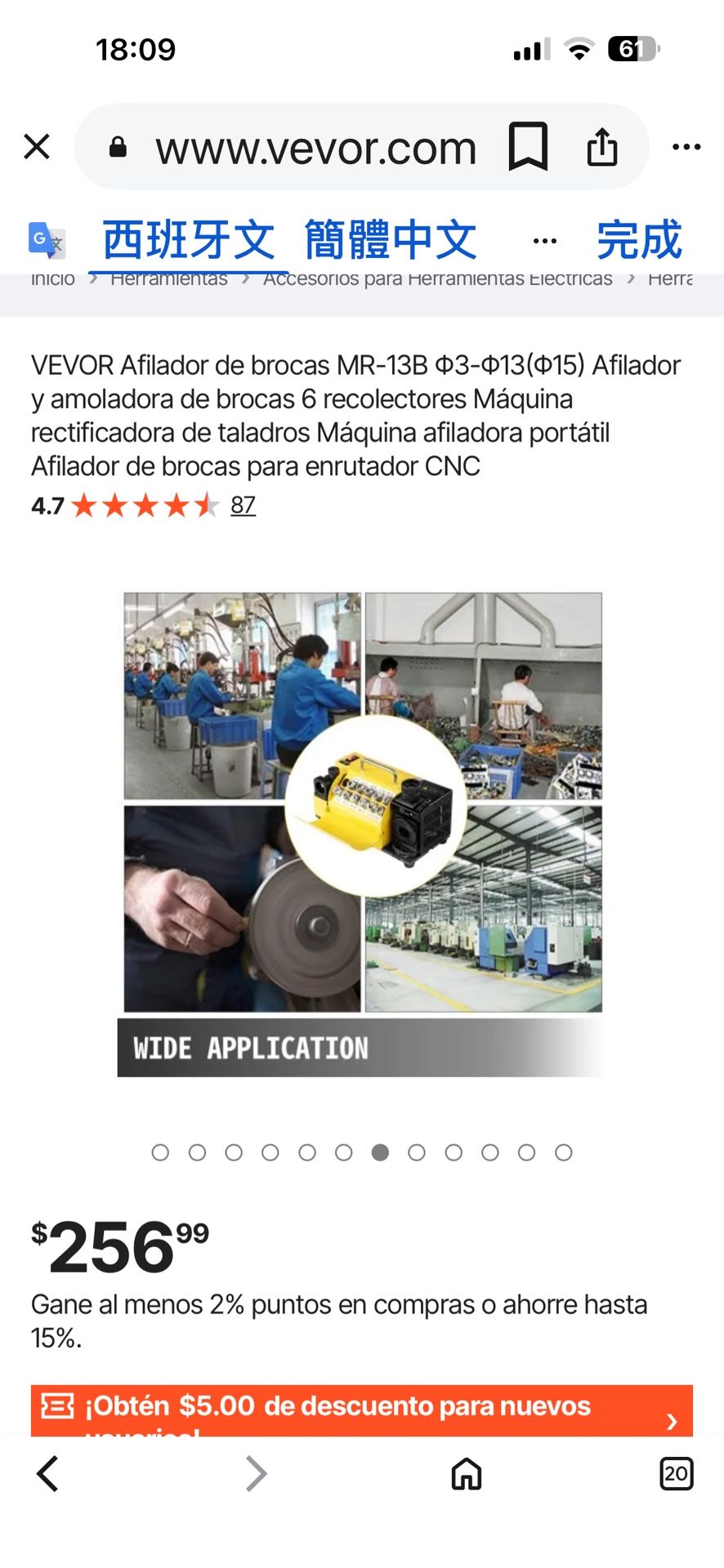Open the Herramientas breadcrumb link
This screenshot has width=724, height=1568.
[x=169, y=279]
